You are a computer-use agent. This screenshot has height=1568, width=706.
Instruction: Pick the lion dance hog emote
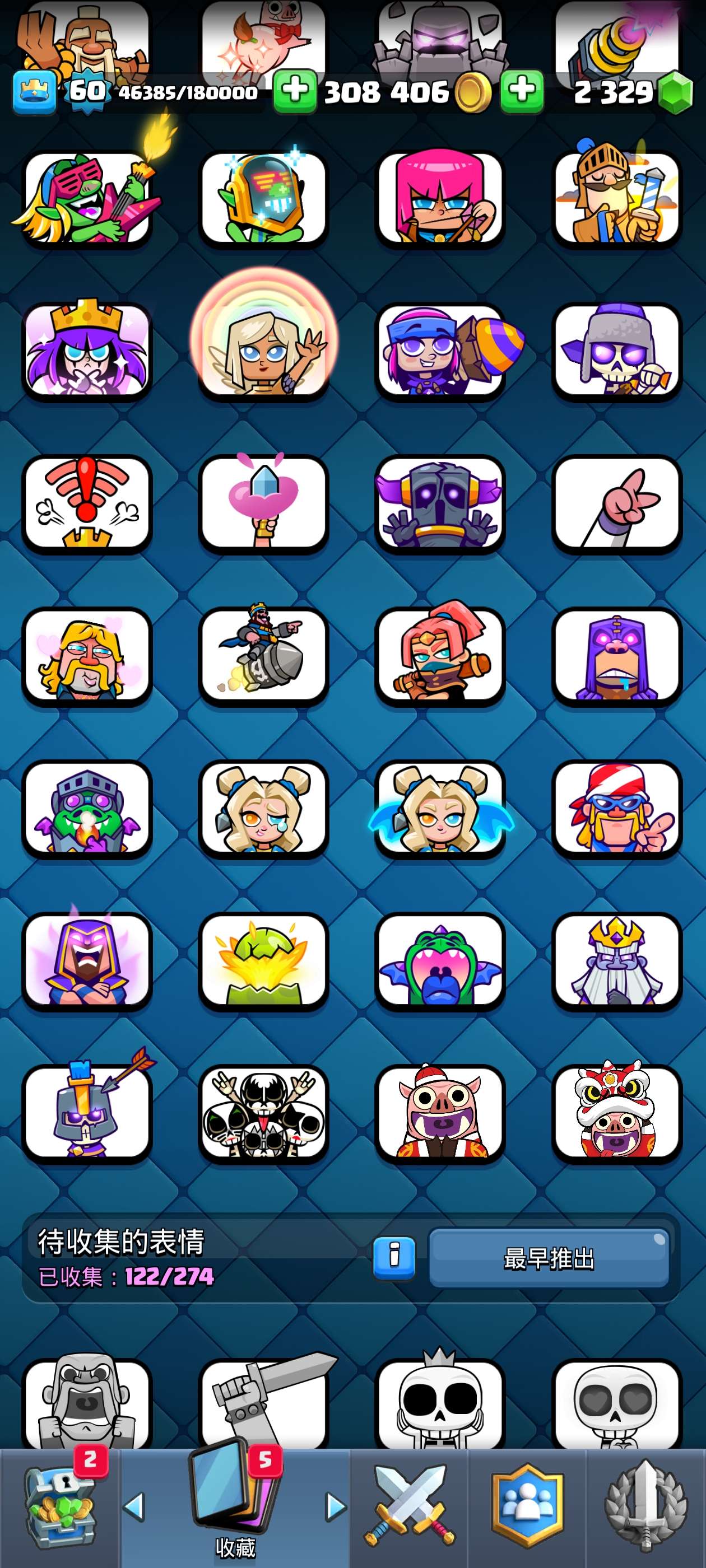pos(616,1113)
